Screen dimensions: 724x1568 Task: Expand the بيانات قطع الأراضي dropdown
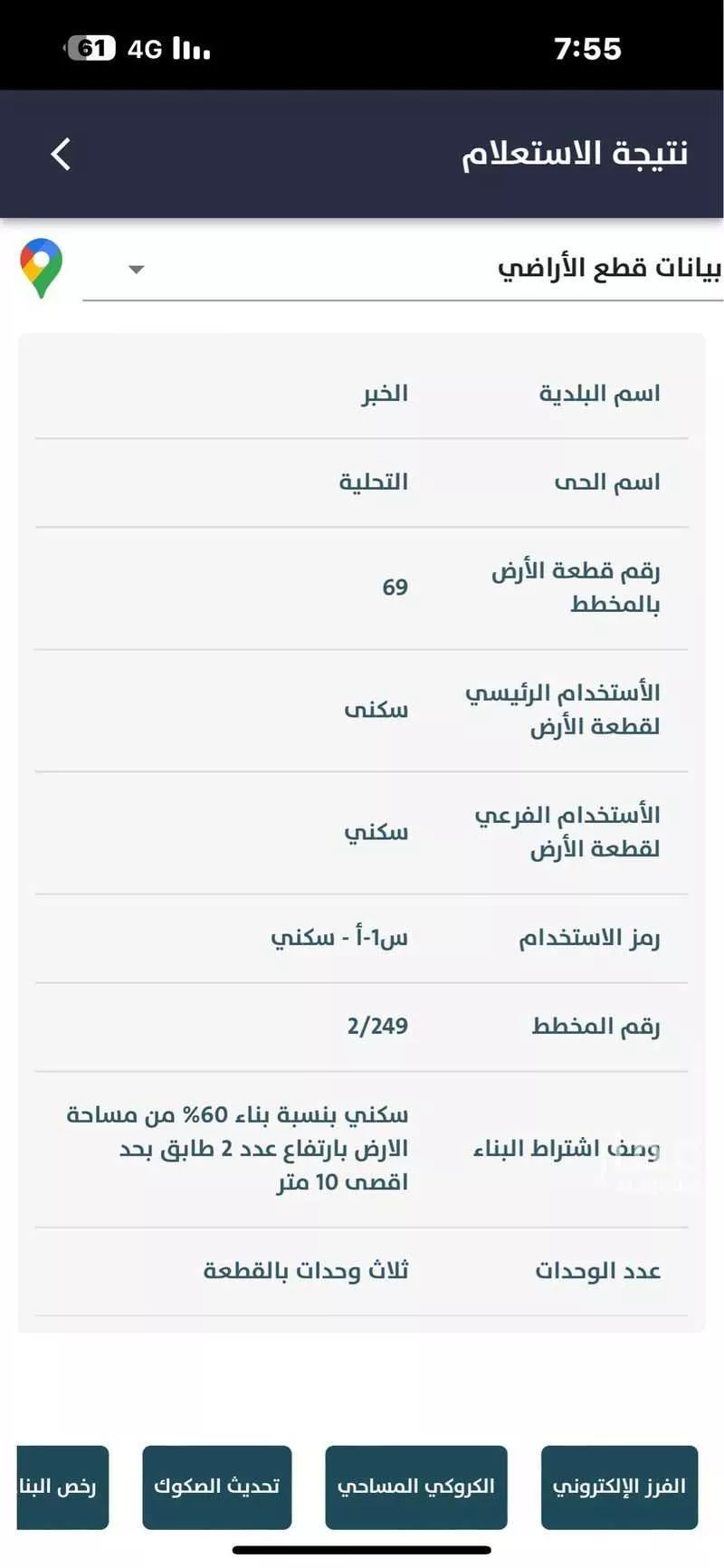click(x=136, y=270)
